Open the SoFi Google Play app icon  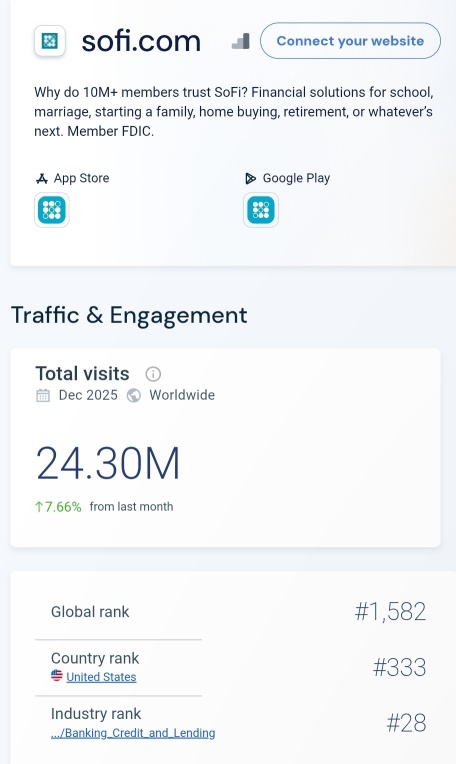pyautogui.click(x=261, y=210)
